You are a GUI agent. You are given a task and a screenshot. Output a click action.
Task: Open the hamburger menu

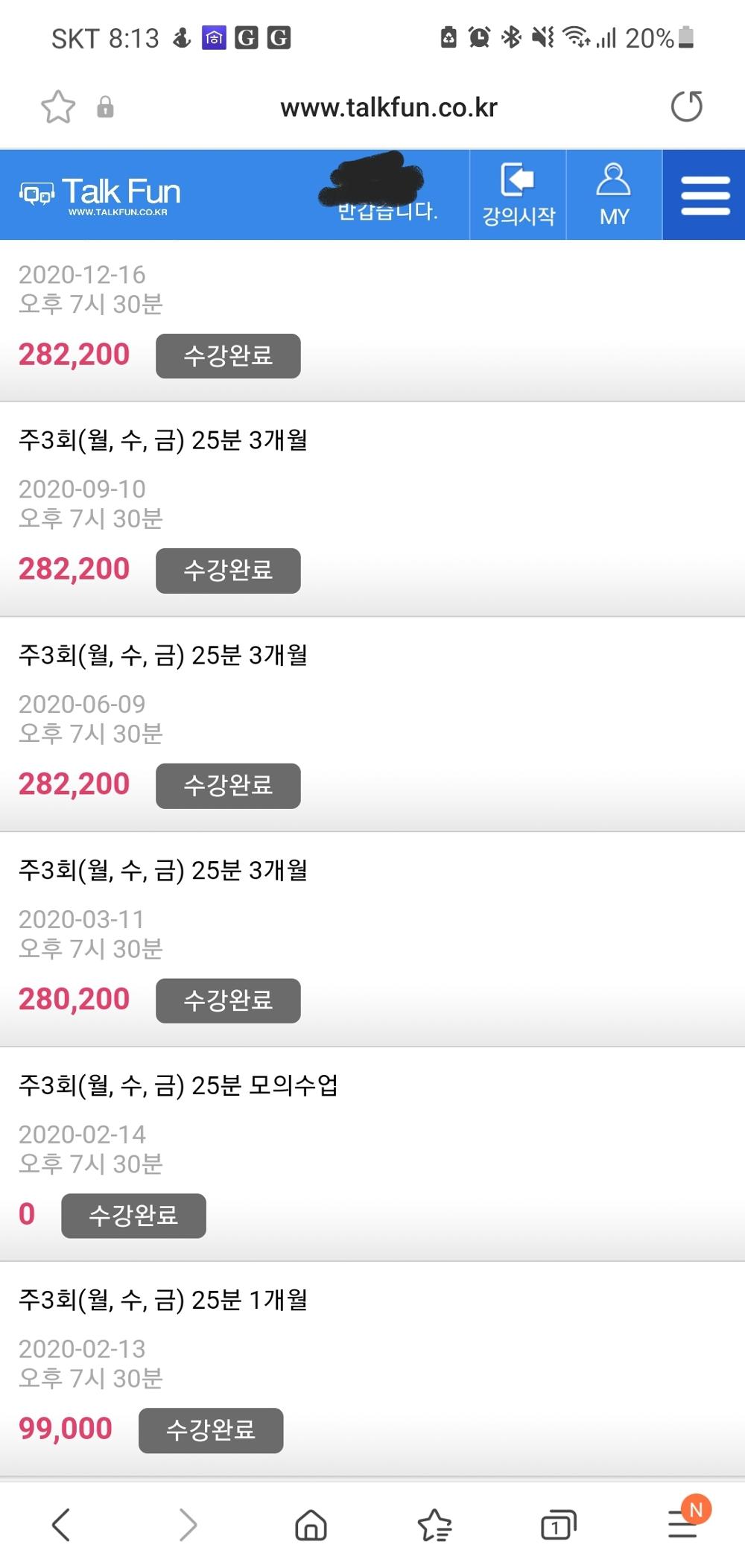pos(705,195)
